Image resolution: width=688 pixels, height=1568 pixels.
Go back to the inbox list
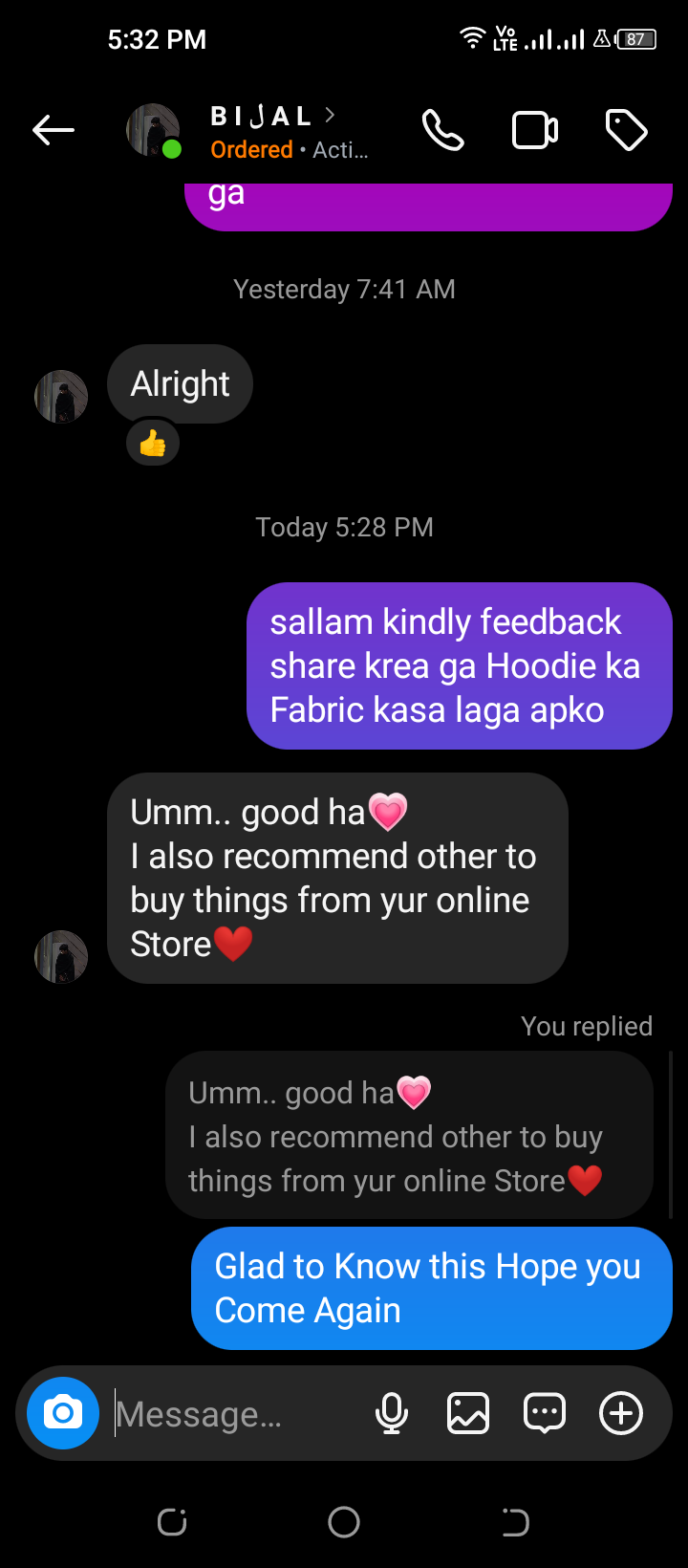(x=53, y=130)
